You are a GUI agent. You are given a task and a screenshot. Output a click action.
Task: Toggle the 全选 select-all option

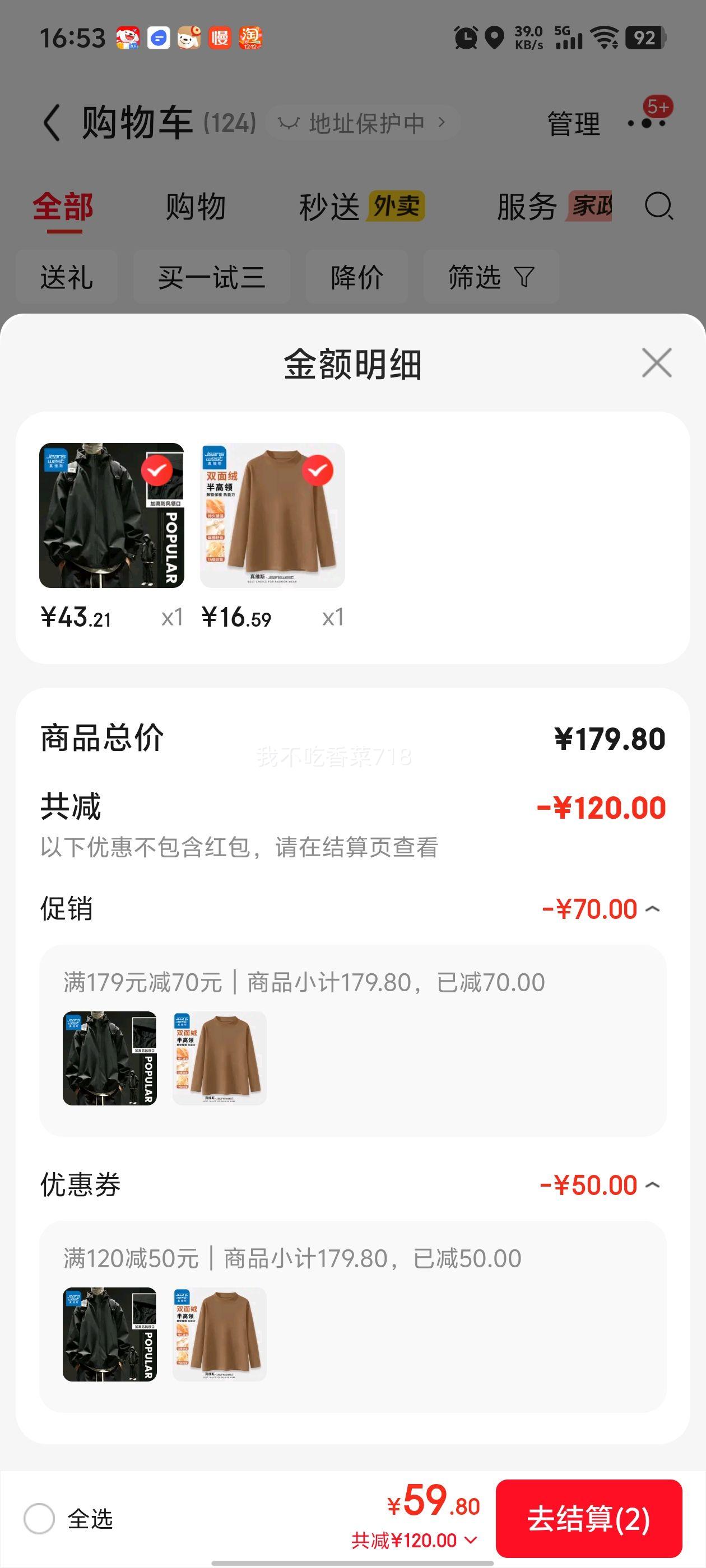[x=40, y=1519]
